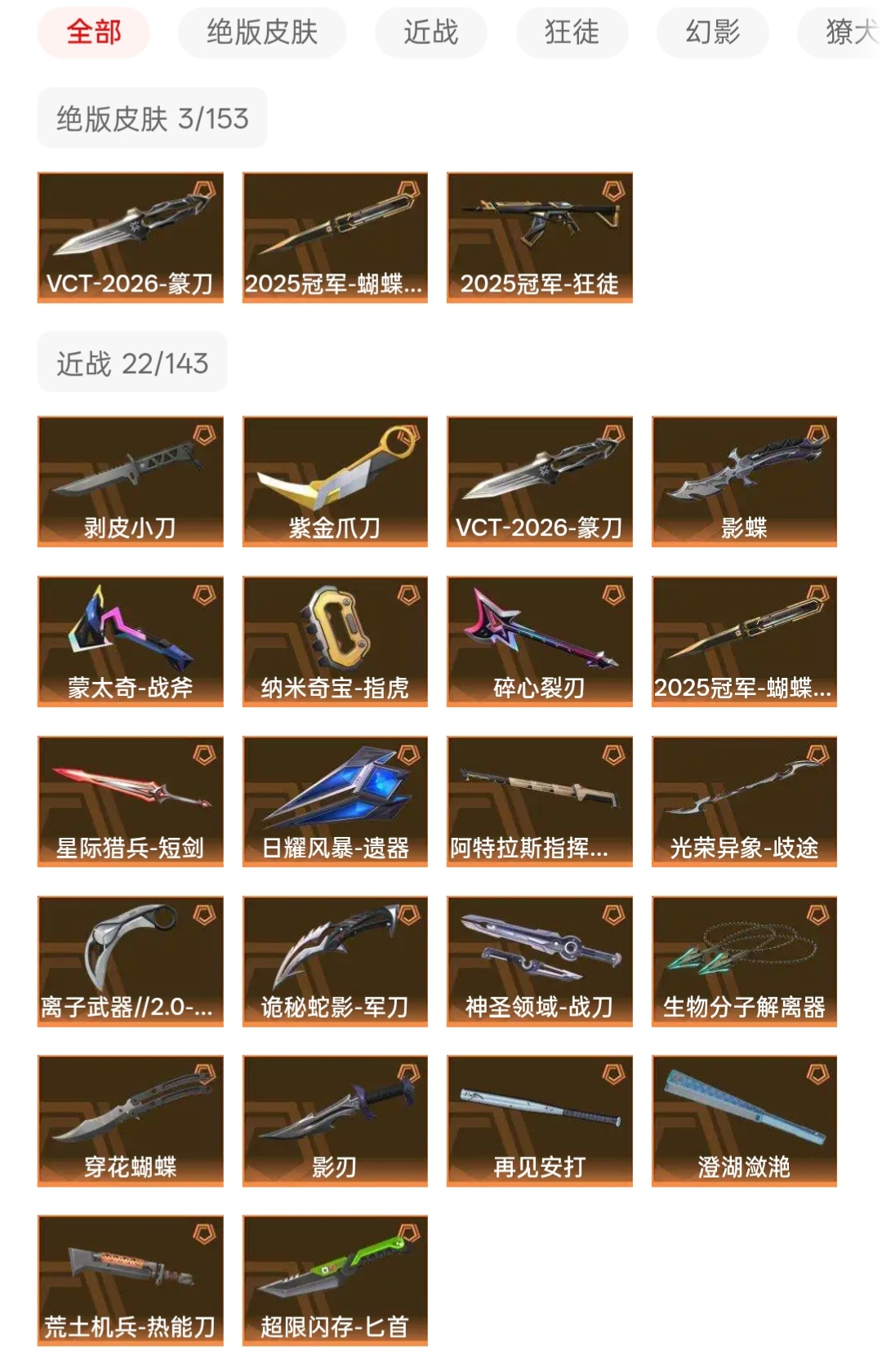Viewport: 882px width, 1372px height.
Task: Open the 碎心裂刃 skin tile
Action: pyautogui.click(x=539, y=641)
